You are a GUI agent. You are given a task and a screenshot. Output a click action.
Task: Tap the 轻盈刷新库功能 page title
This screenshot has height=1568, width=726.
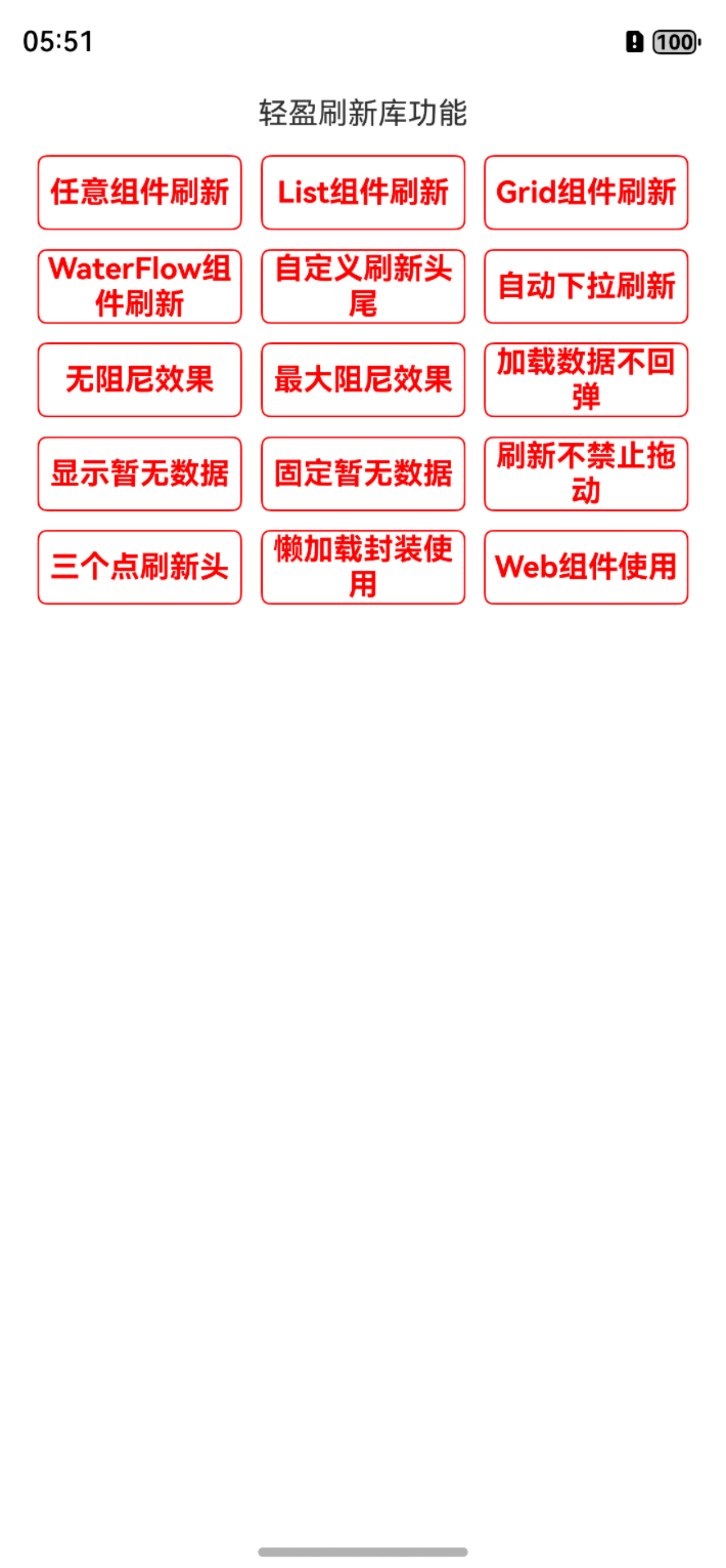(x=362, y=112)
